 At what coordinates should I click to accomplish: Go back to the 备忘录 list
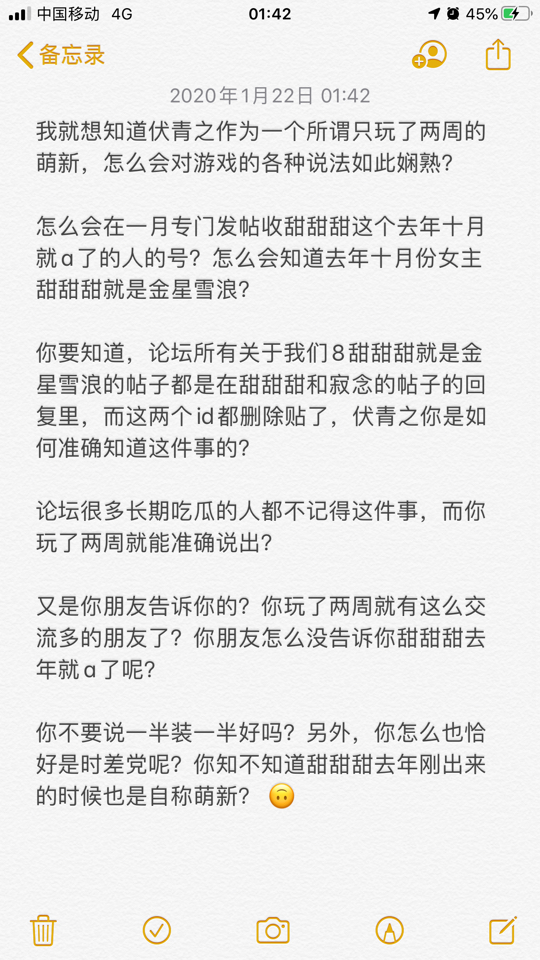click(x=61, y=55)
